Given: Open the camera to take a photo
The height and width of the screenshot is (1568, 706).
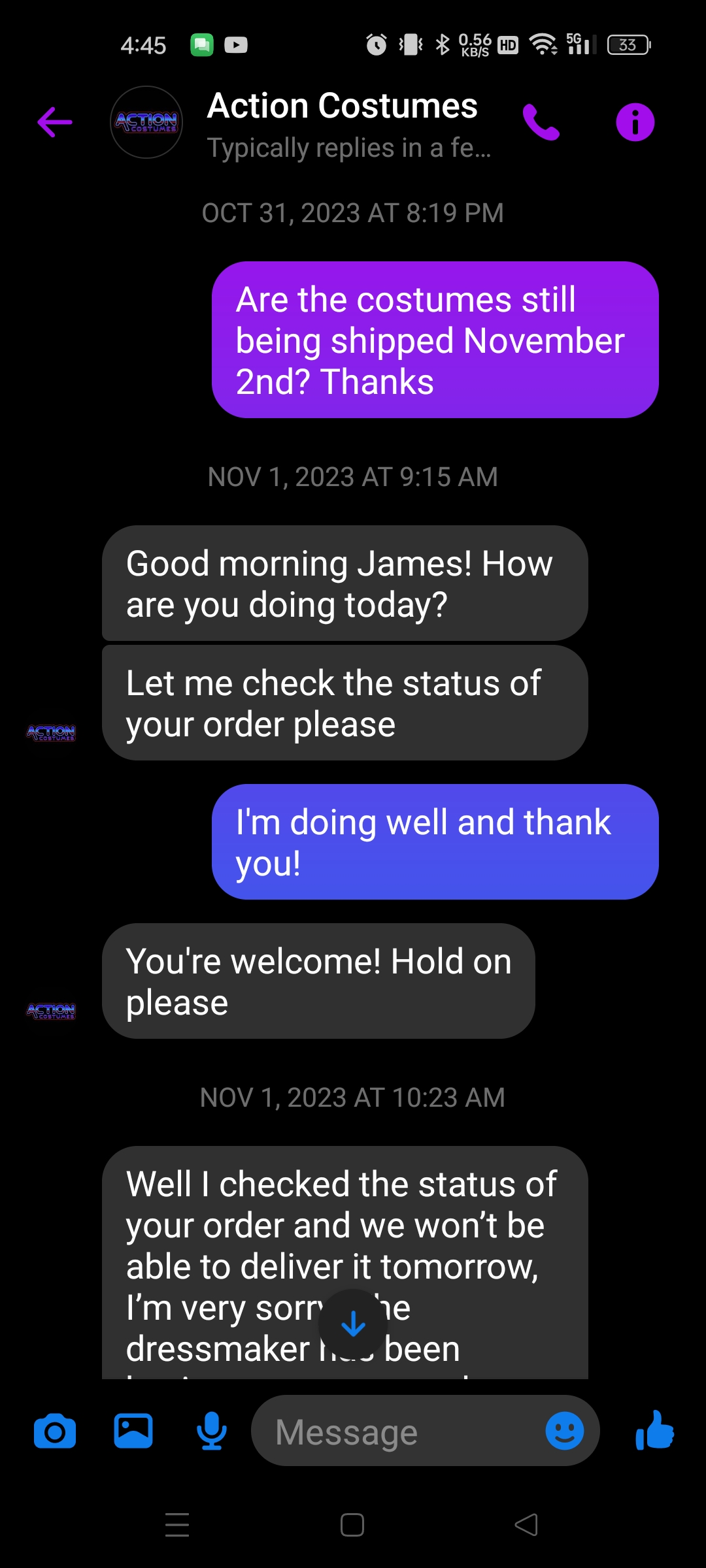Looking at the screenshot, I should [x=55, y=1431].
